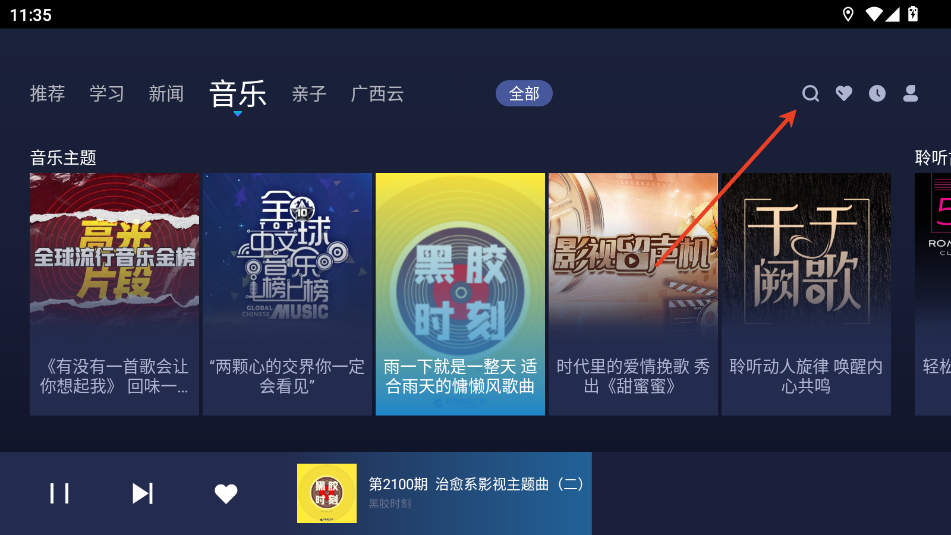Pause the current playback
This screenshot has width=951, height=535.
[60, 493]
